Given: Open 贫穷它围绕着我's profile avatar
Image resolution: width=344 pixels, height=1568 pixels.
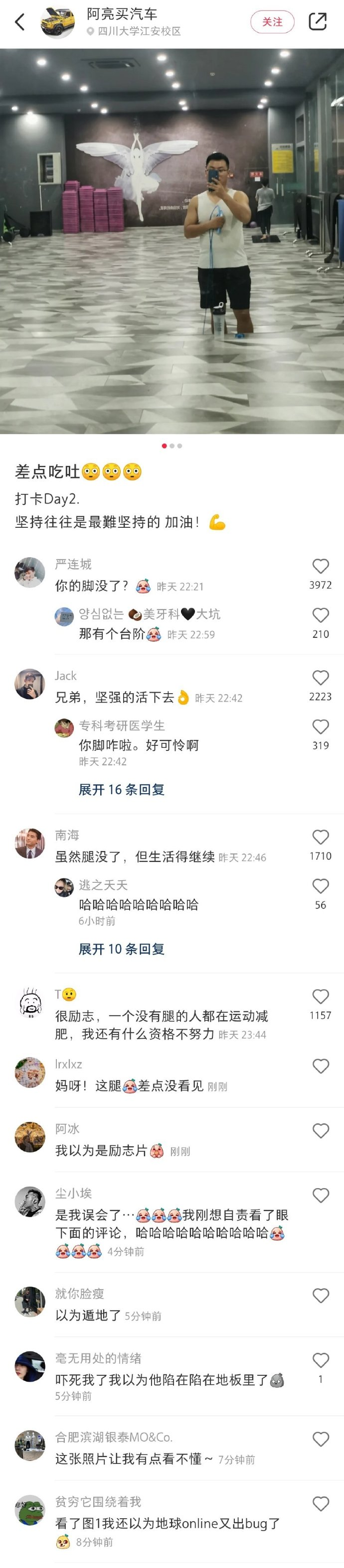Looking at the screenshot, I should click(30, 1510).
